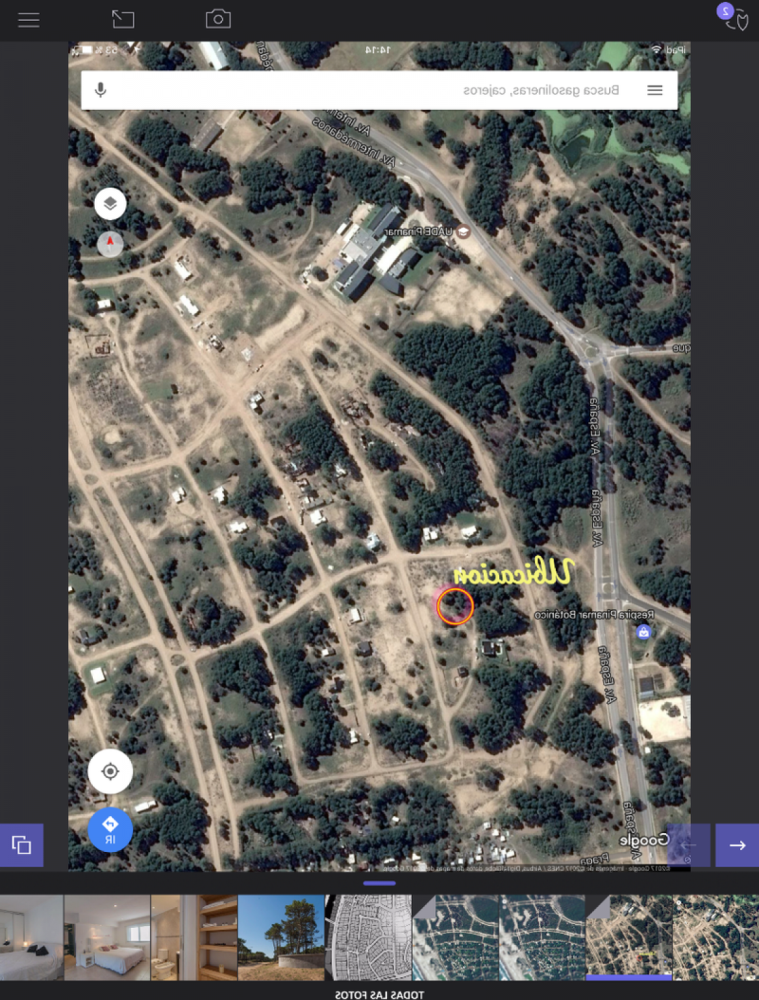Viewport: 759px width, 1000px height.
Task: Select the street-grid map thumbnail
Action: (x=367, y=938)
